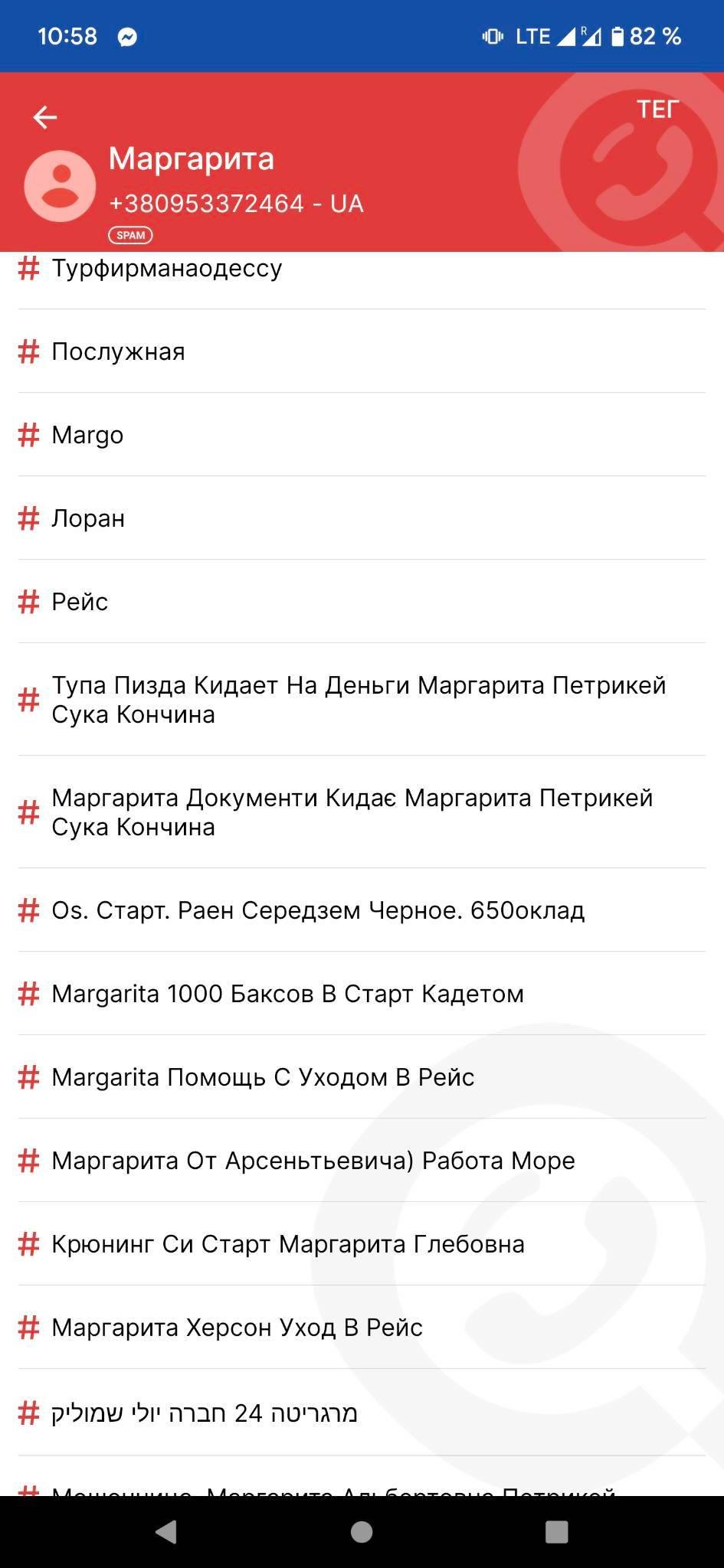Select Os. Старт. Раен Середзем Черное. 650оклад
Screen dimensions: 724x1568
318,910
